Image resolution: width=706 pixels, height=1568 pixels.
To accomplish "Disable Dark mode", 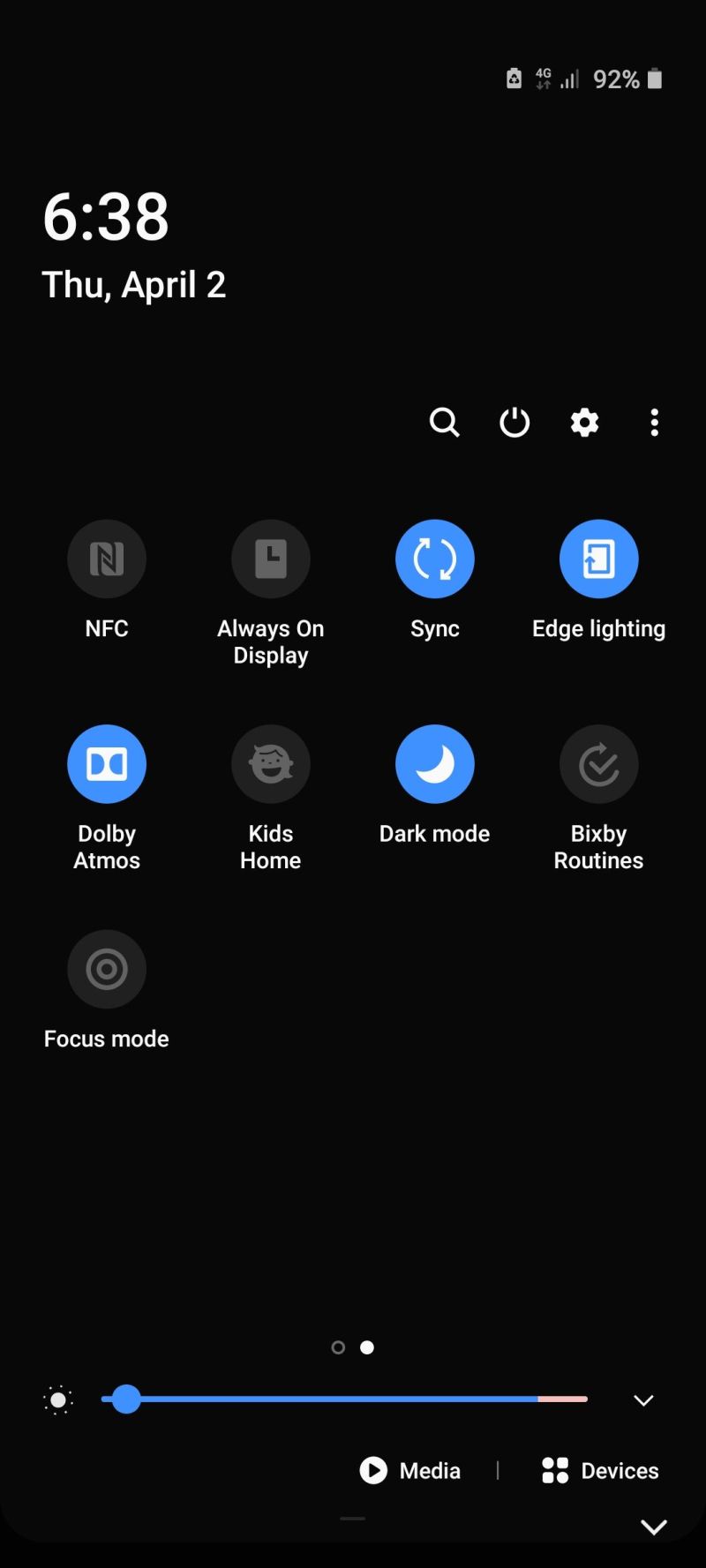I will click(435, 764).
